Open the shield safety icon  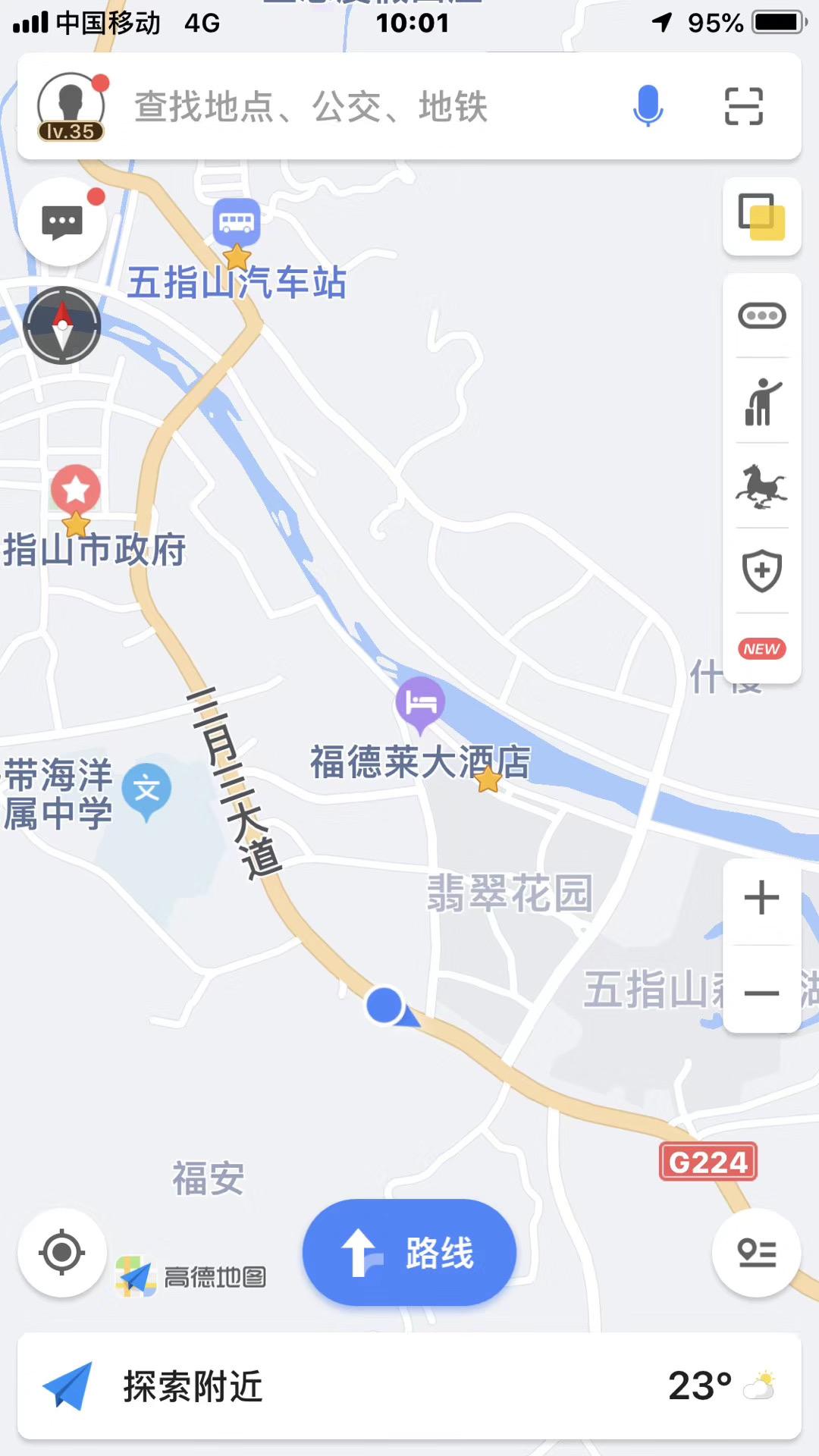click(x=762, y=570)
